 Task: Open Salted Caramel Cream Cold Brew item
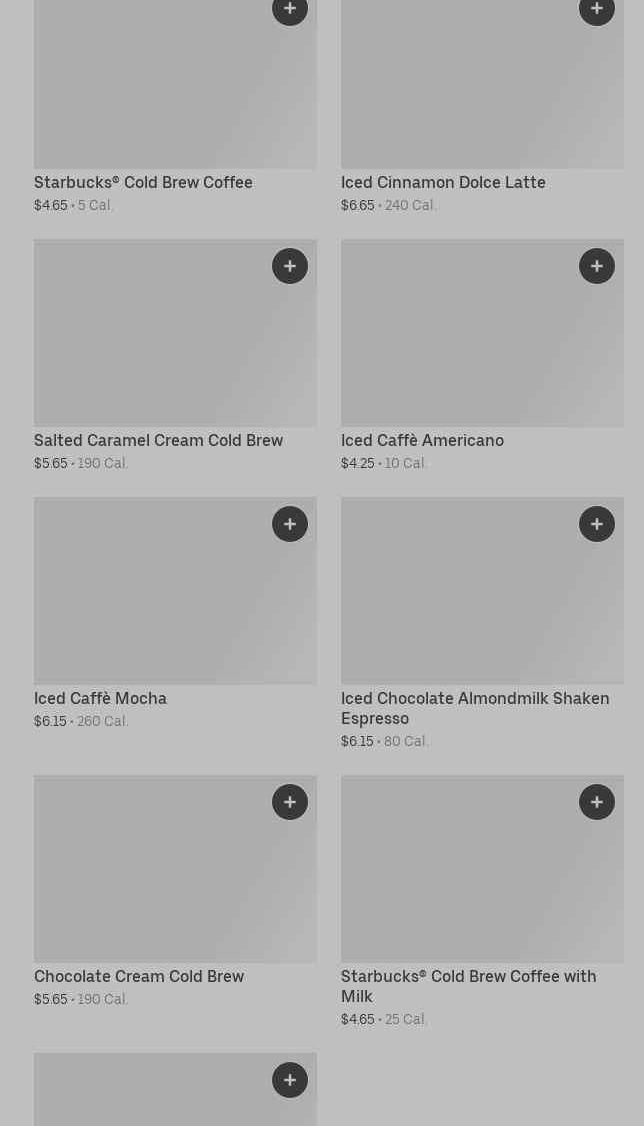point(158,440)
